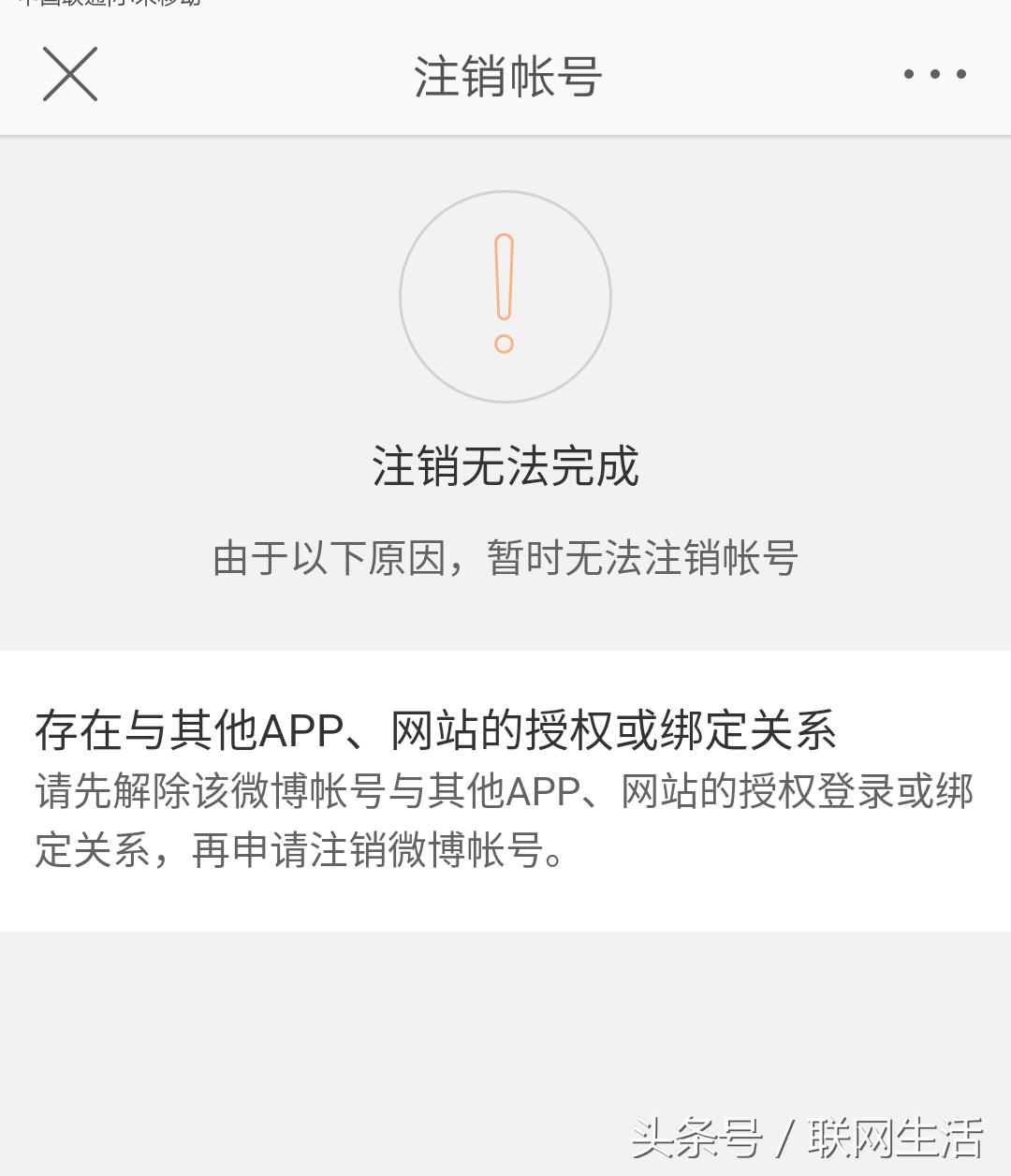The height and width of the screenshot is (1176, 1011).
Task: Tap the dismiss X icon in the header
Action: tap(70, 73)
